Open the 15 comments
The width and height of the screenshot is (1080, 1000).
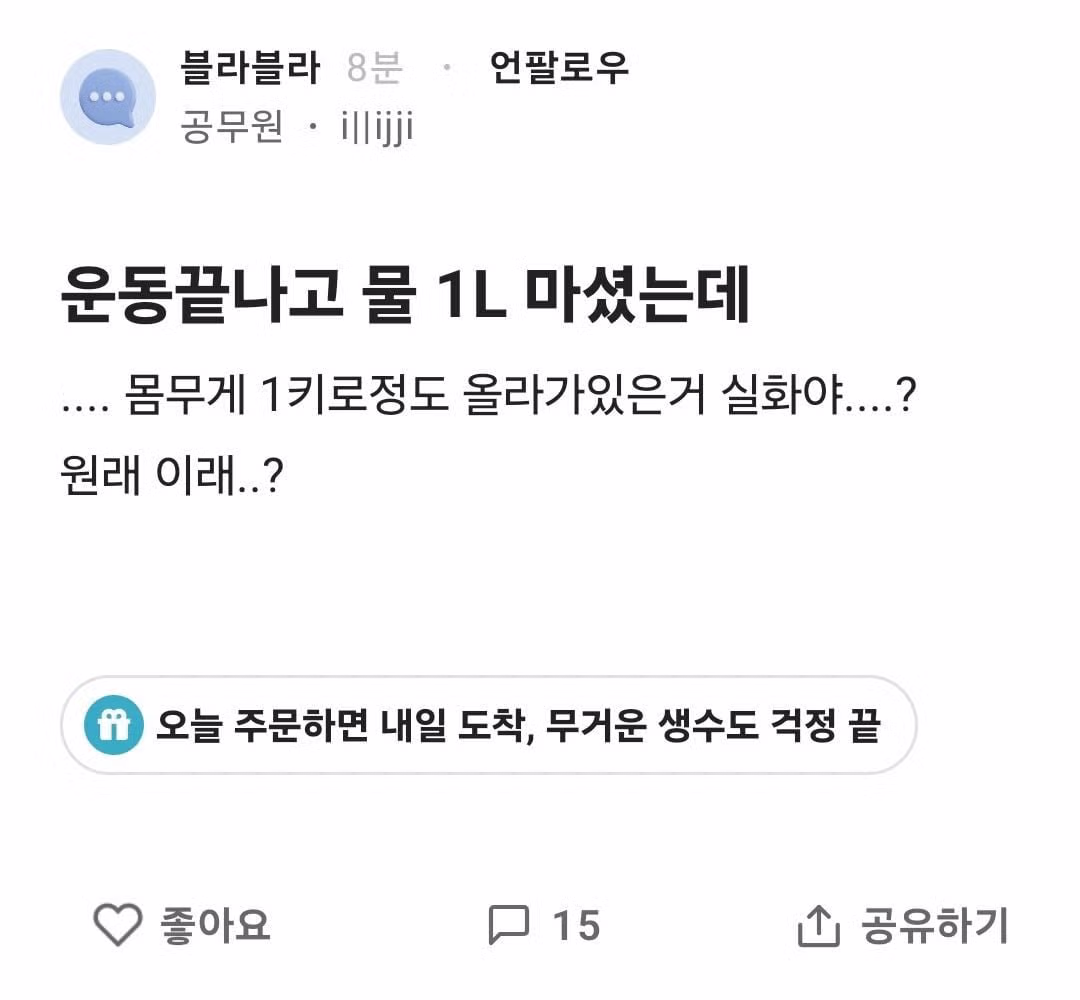545,925
